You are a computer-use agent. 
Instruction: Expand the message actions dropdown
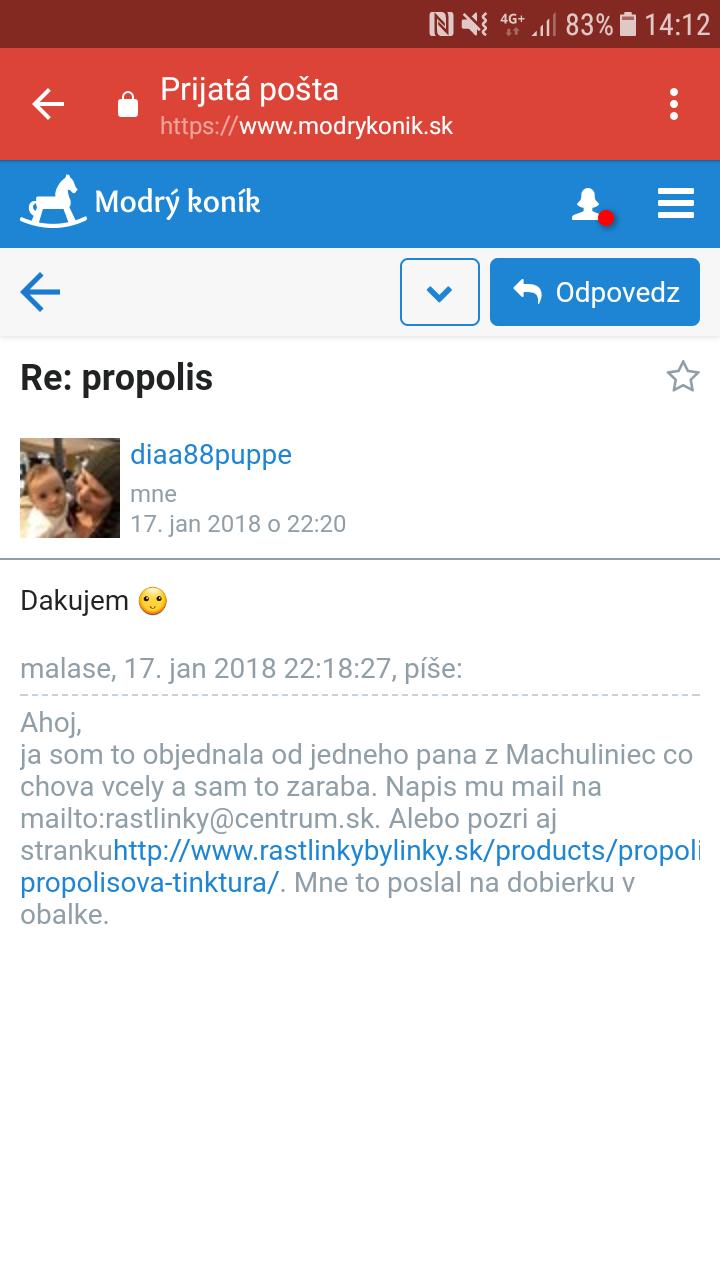[439, 292]
